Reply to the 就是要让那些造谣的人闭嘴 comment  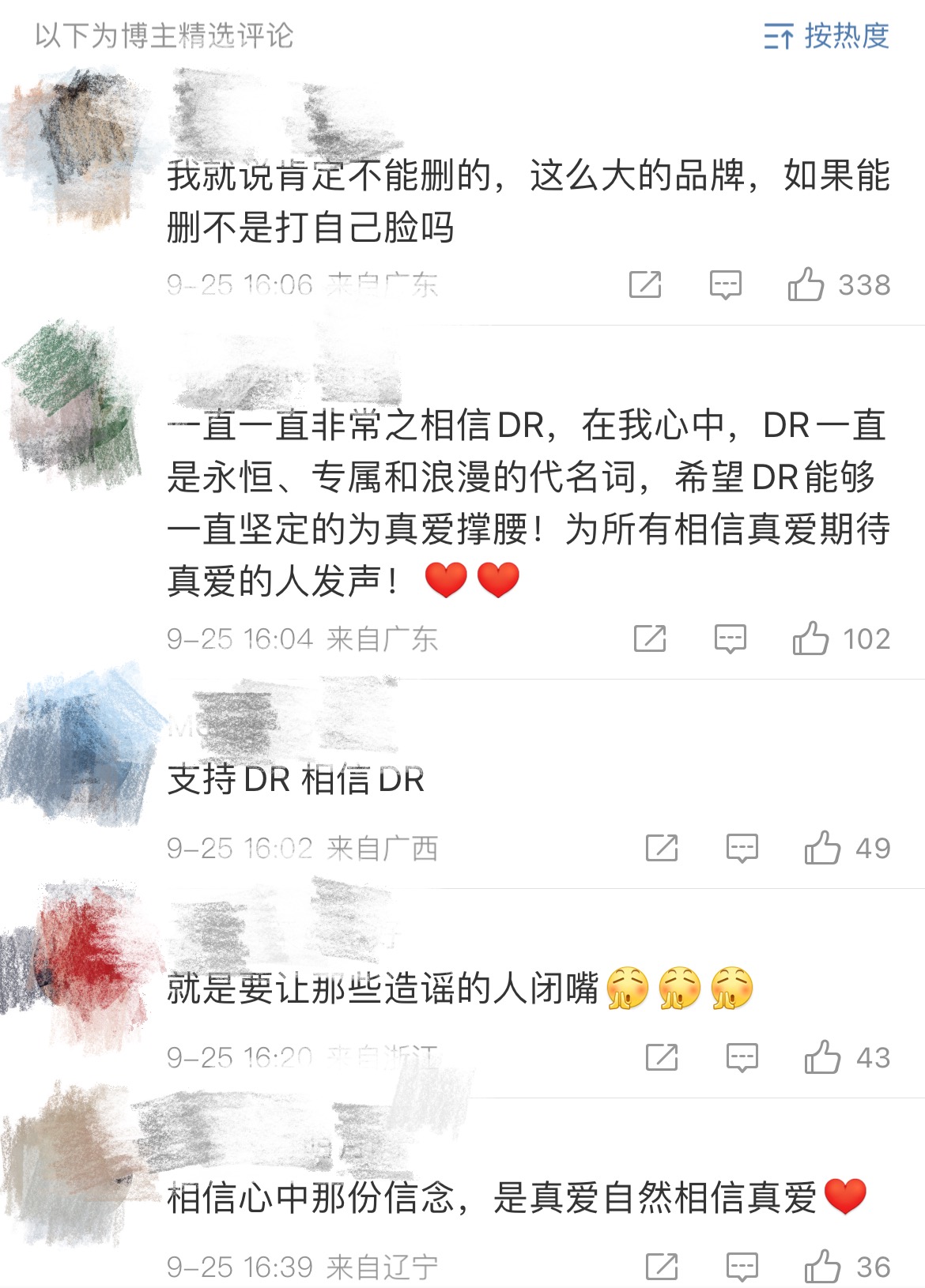(x=742, y=1057)
